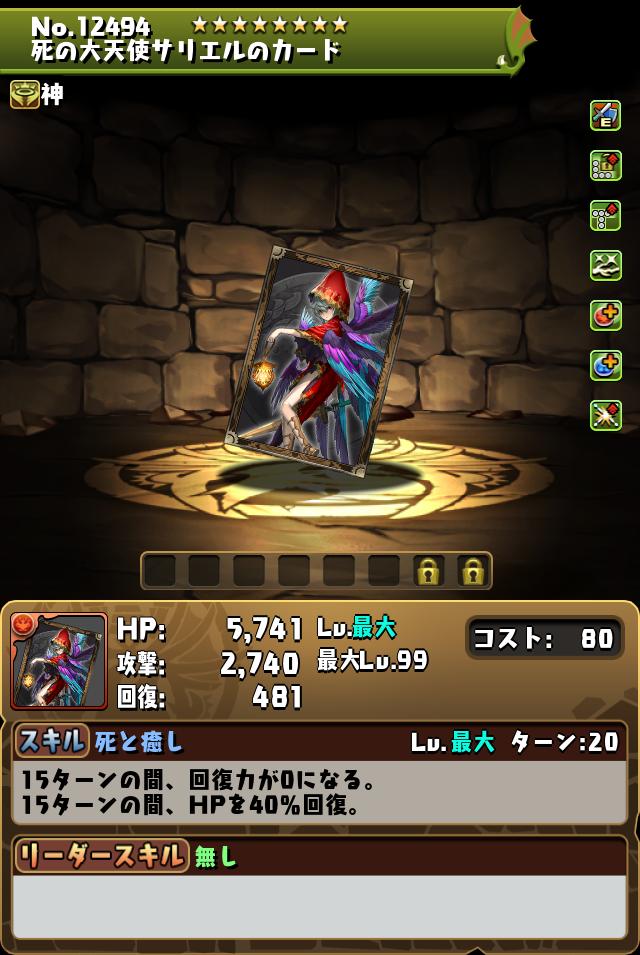Tap the assist equipment awakening icon

605,115
